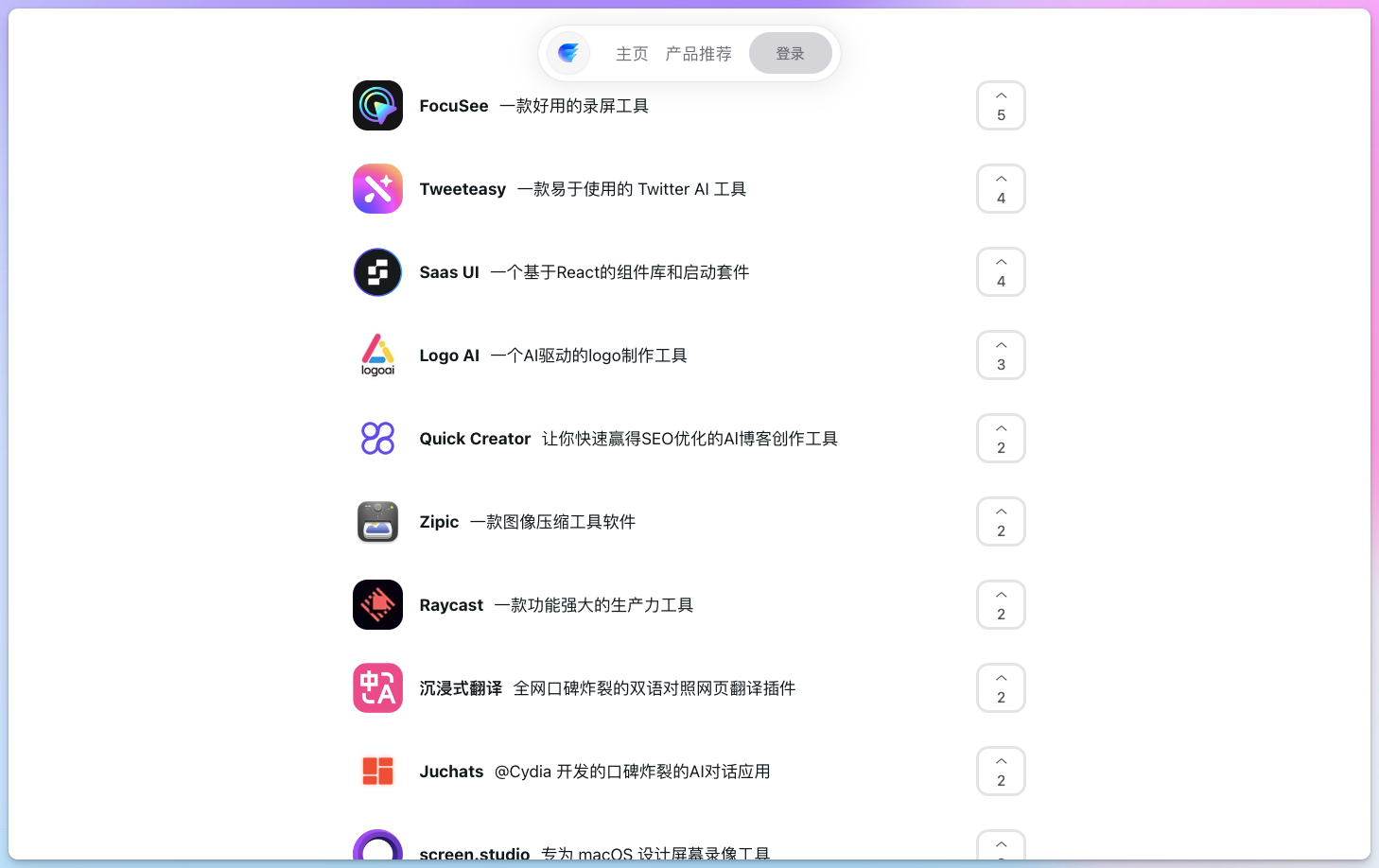
Task: Open the 沉浸式翻译 listing
Action: 461,688
